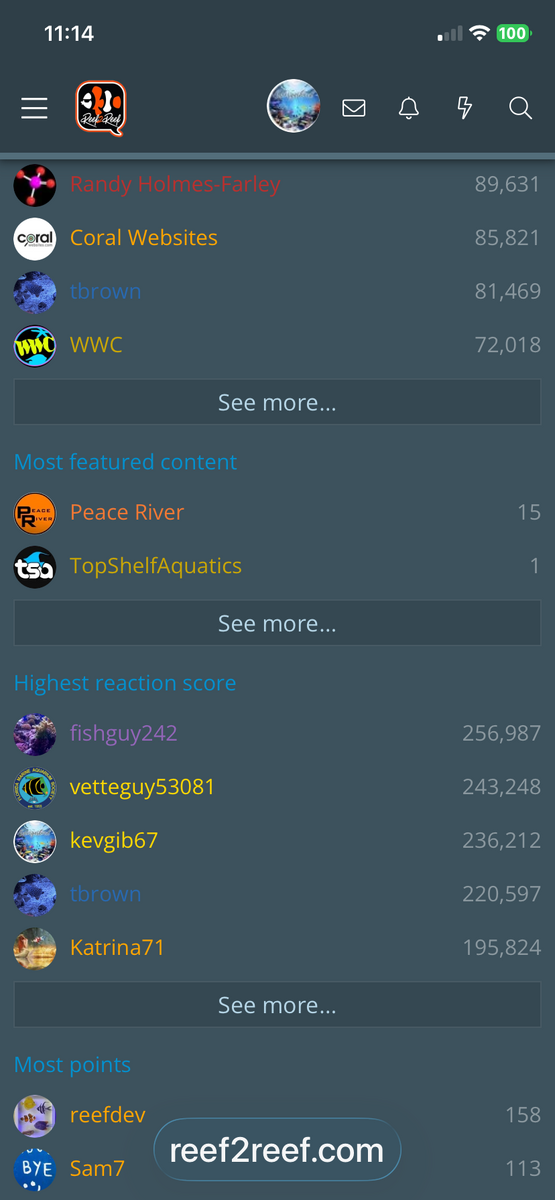
Task: Open vetteguy53081's profile
Action: coord(142,787)
